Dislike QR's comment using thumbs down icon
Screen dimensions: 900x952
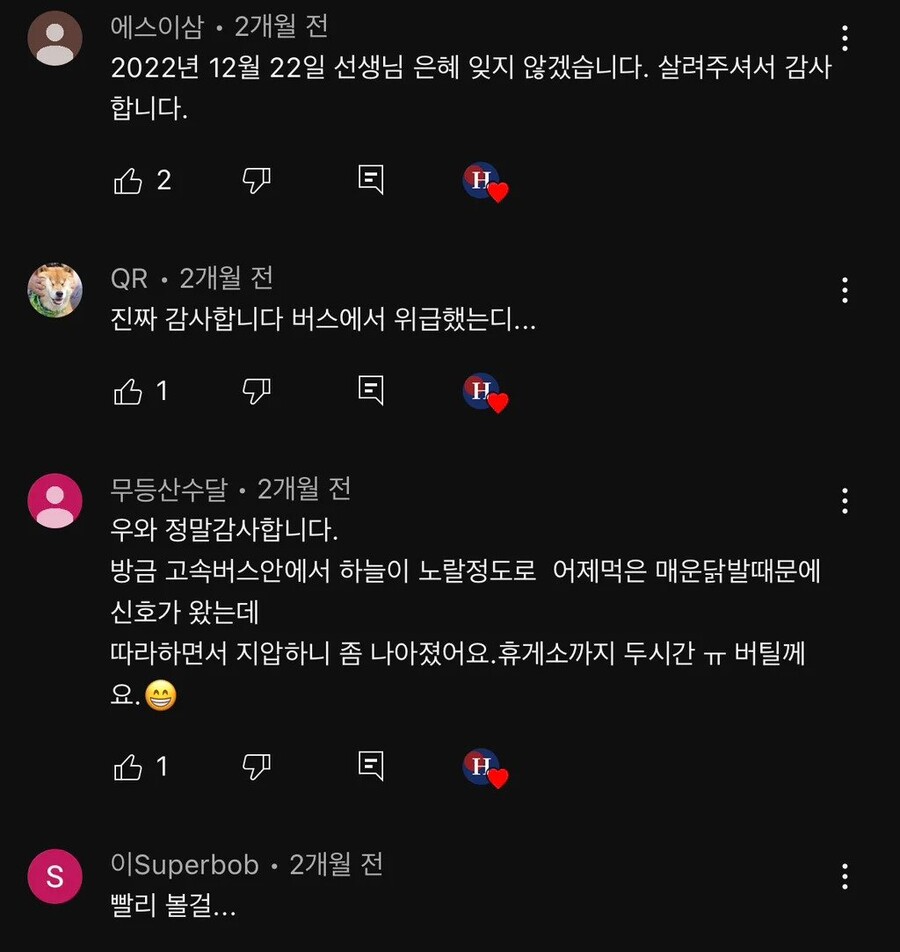click(x=257, y=391)
